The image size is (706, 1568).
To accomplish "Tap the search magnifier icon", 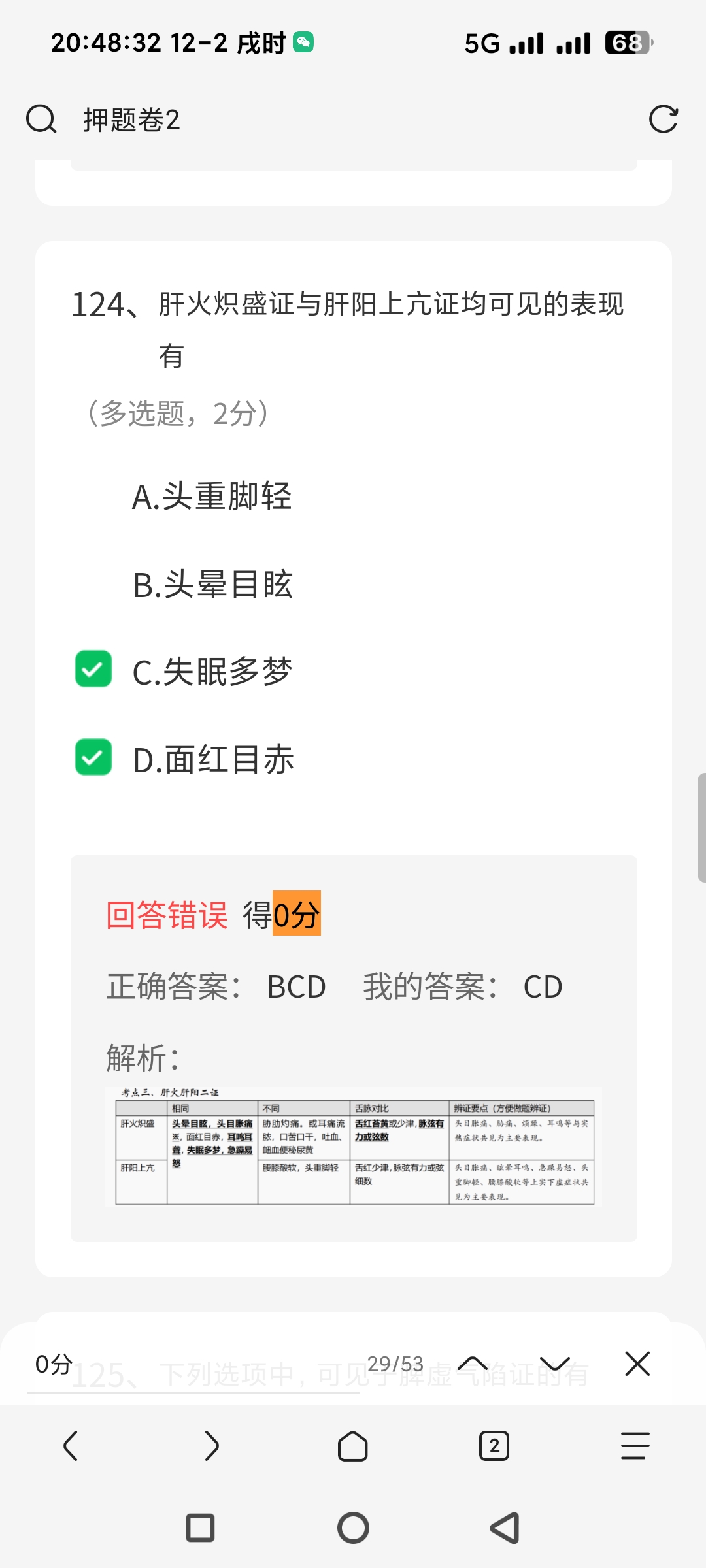I will (x=41, y=120).
